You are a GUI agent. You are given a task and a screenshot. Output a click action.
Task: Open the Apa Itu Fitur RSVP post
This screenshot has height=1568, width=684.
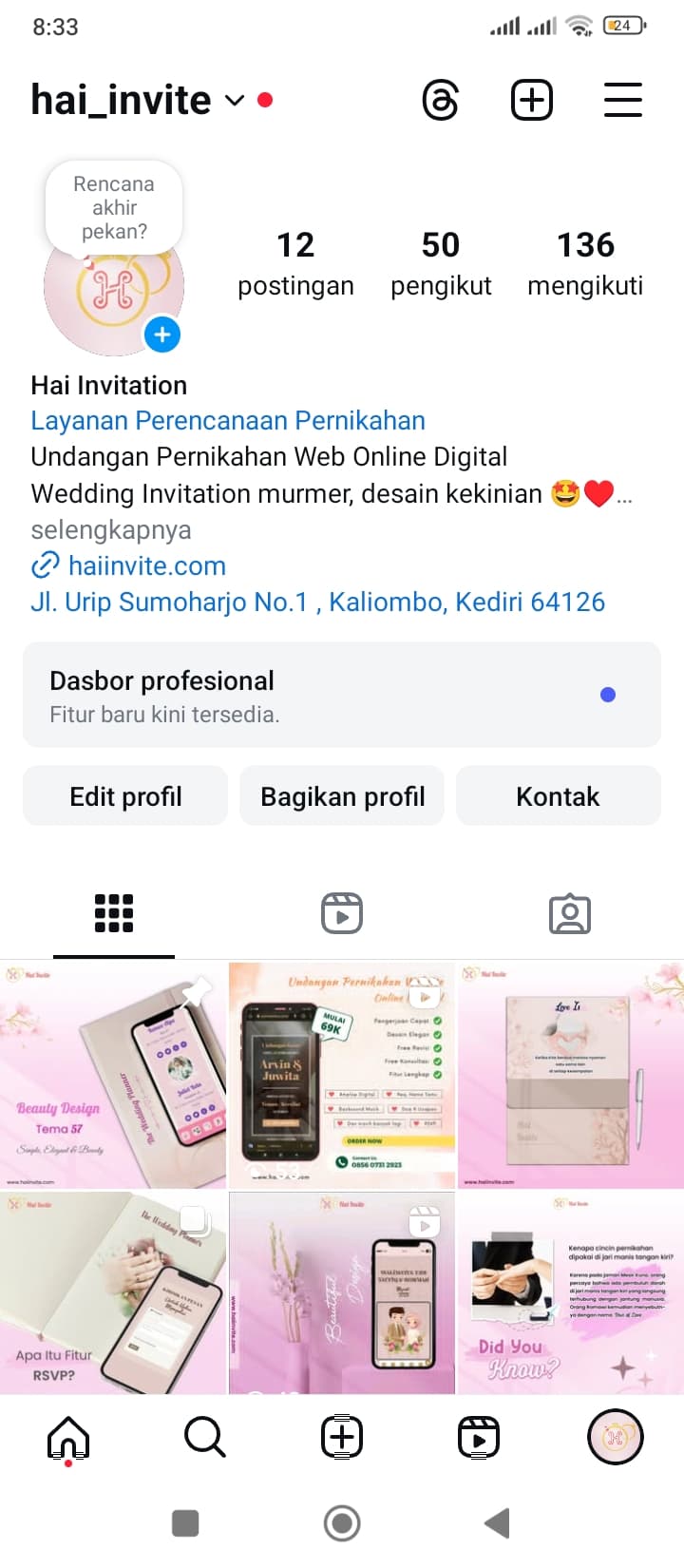pyautogui.click(x=113, y=1292)
